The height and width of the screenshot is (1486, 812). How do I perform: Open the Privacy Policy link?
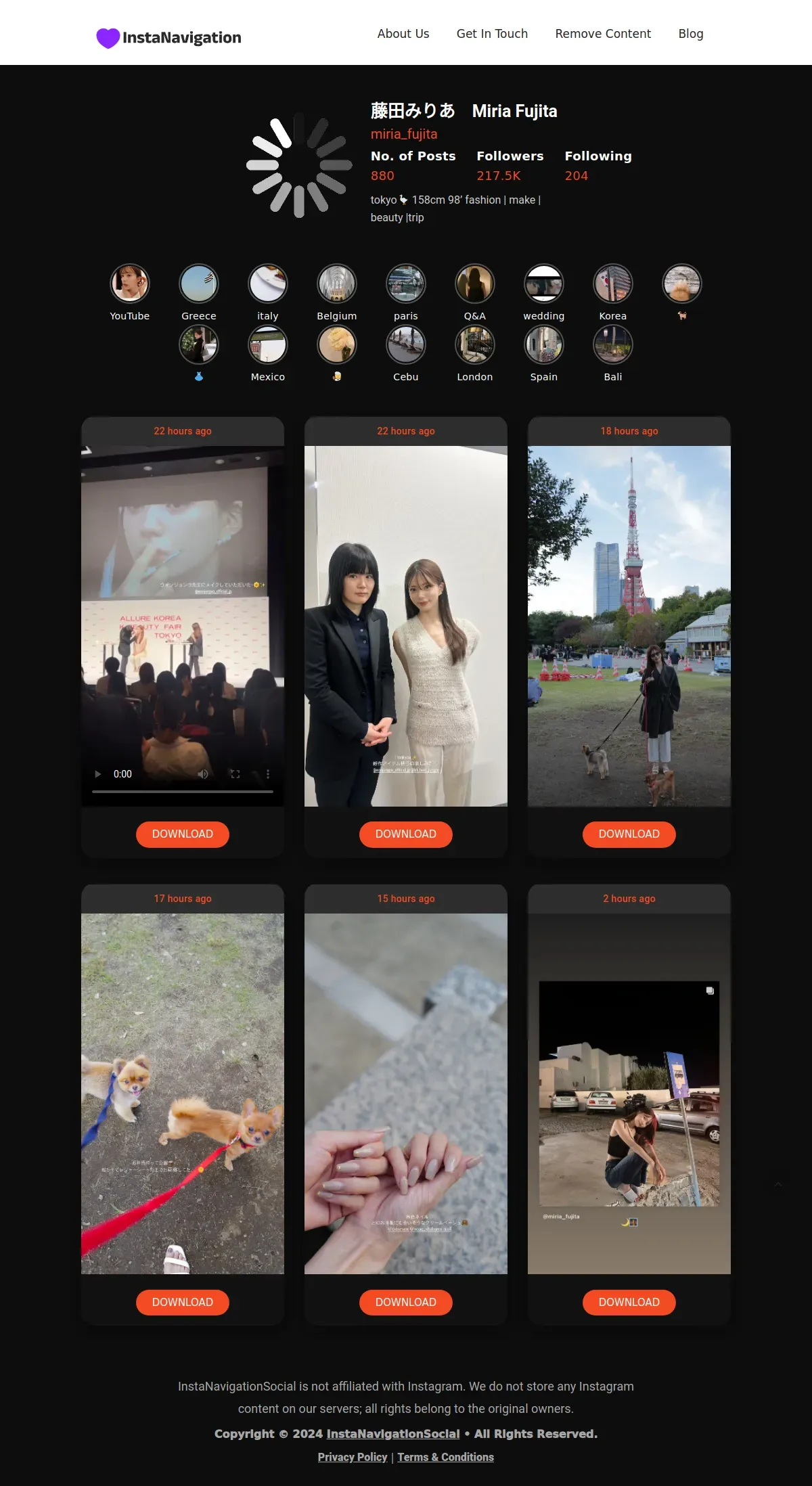point(353,1457)
